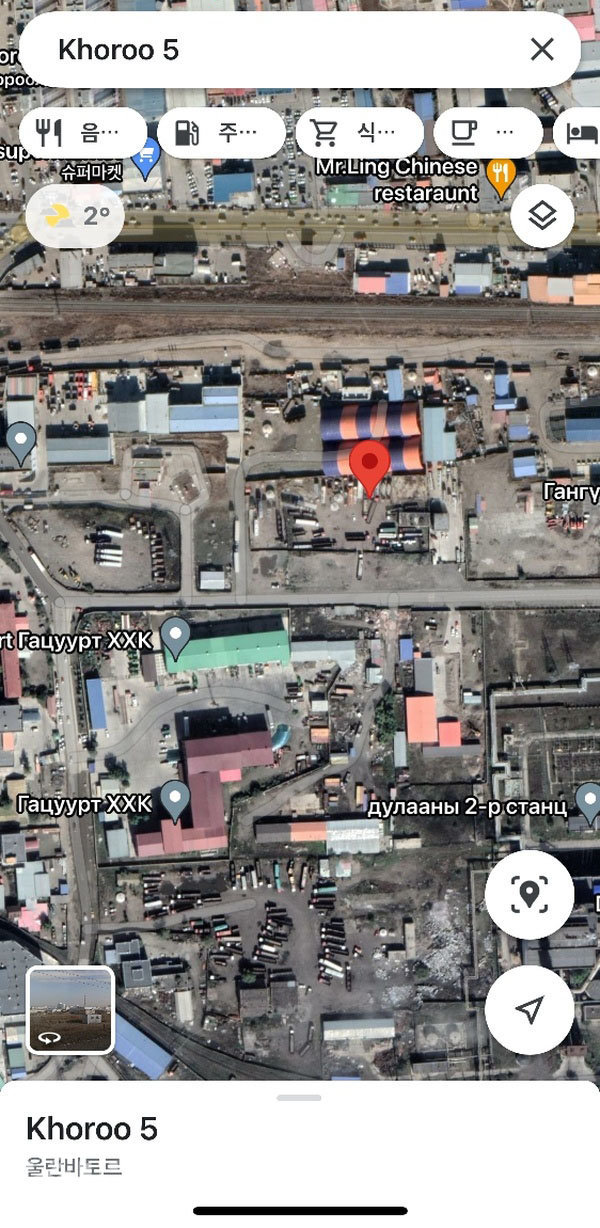
Task: Expand the Khoroo 5 place sheet
Action: pos(299,1098)
